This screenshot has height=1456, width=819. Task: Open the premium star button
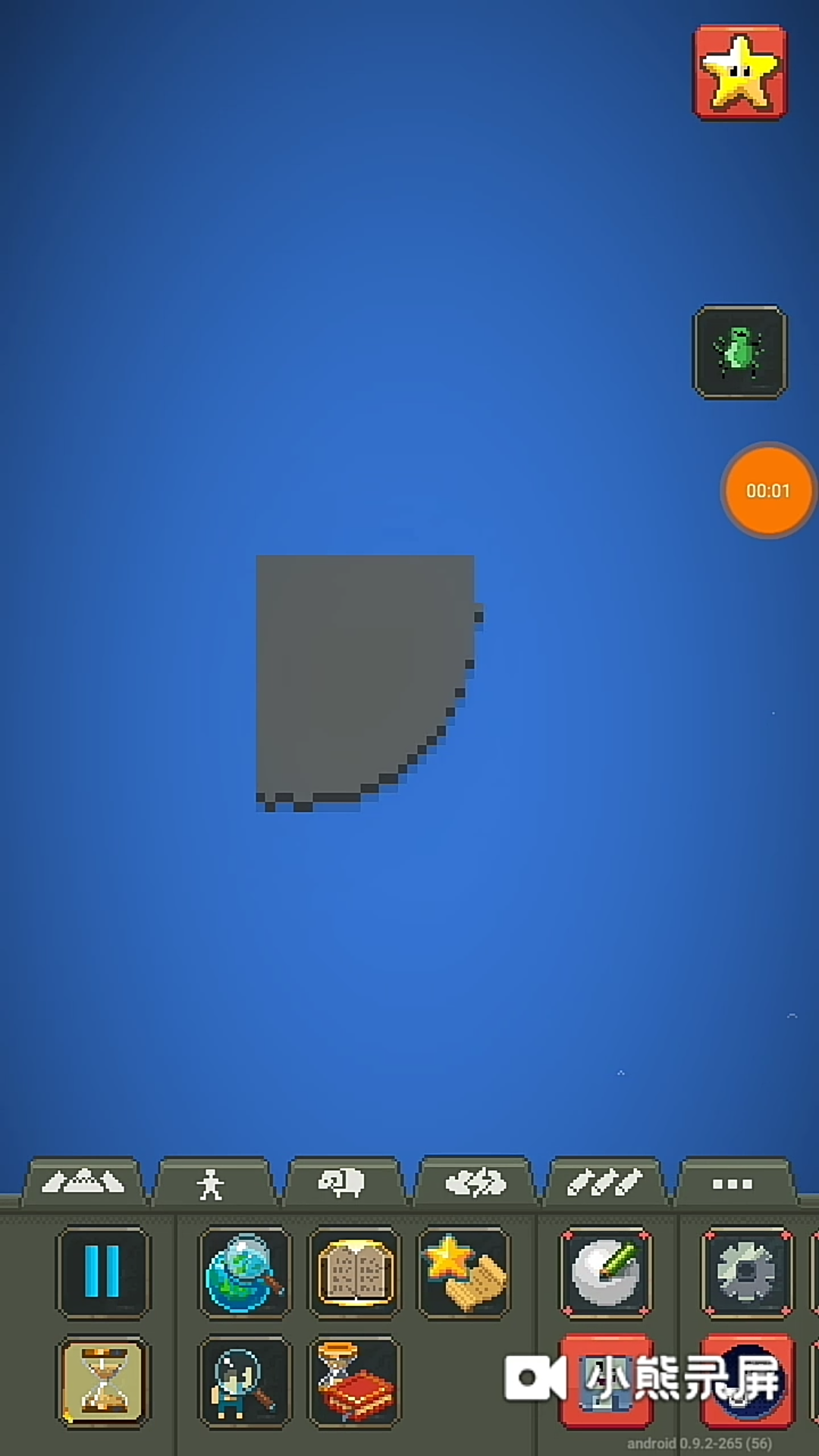point(740,73)
